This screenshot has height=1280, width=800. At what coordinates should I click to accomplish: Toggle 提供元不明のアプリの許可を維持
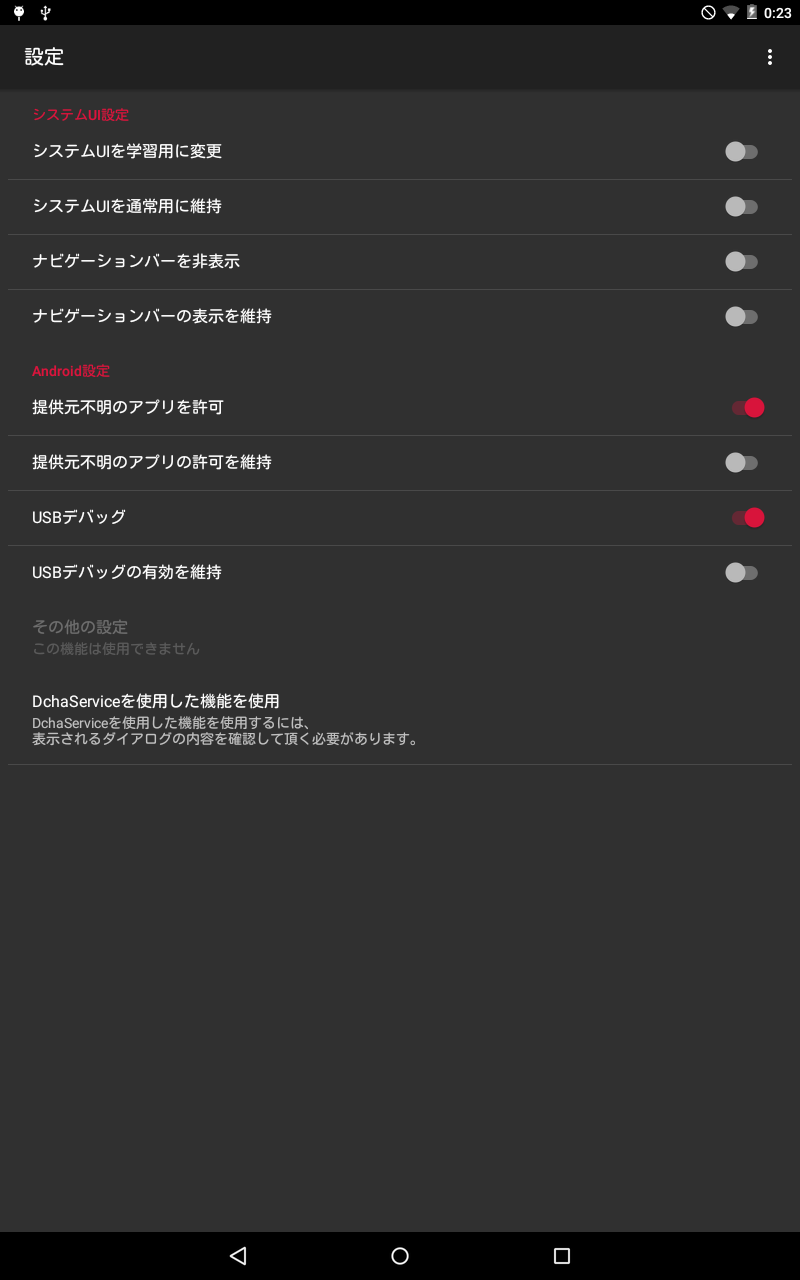tap(741, 463)
